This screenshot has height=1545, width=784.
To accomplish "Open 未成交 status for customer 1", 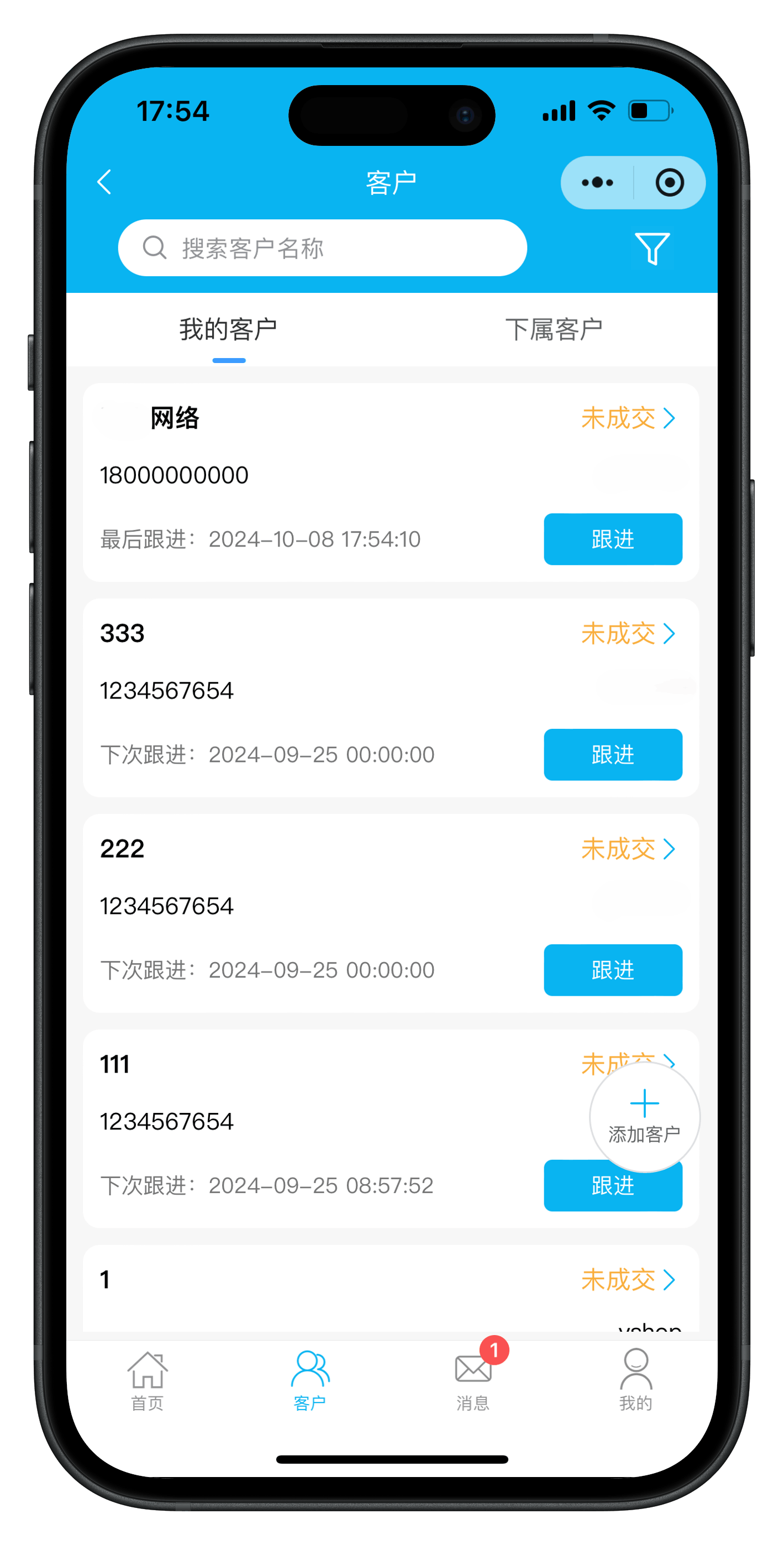I will [x=628, y=1279].
